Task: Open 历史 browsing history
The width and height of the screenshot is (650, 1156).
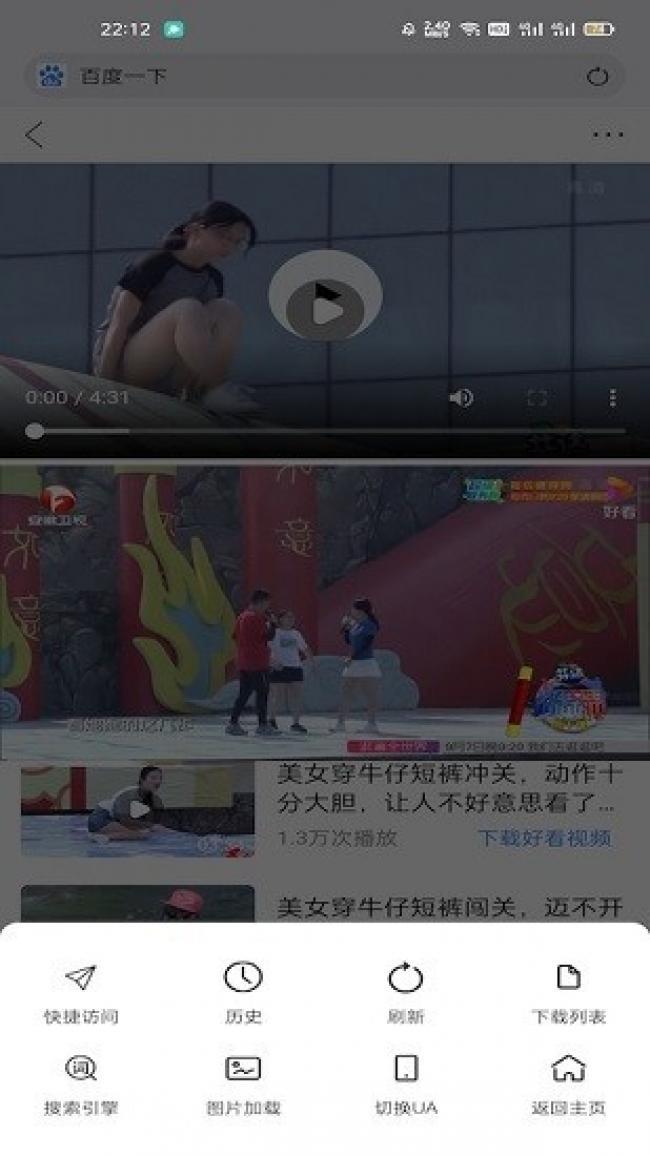Action: click(243, 992)
